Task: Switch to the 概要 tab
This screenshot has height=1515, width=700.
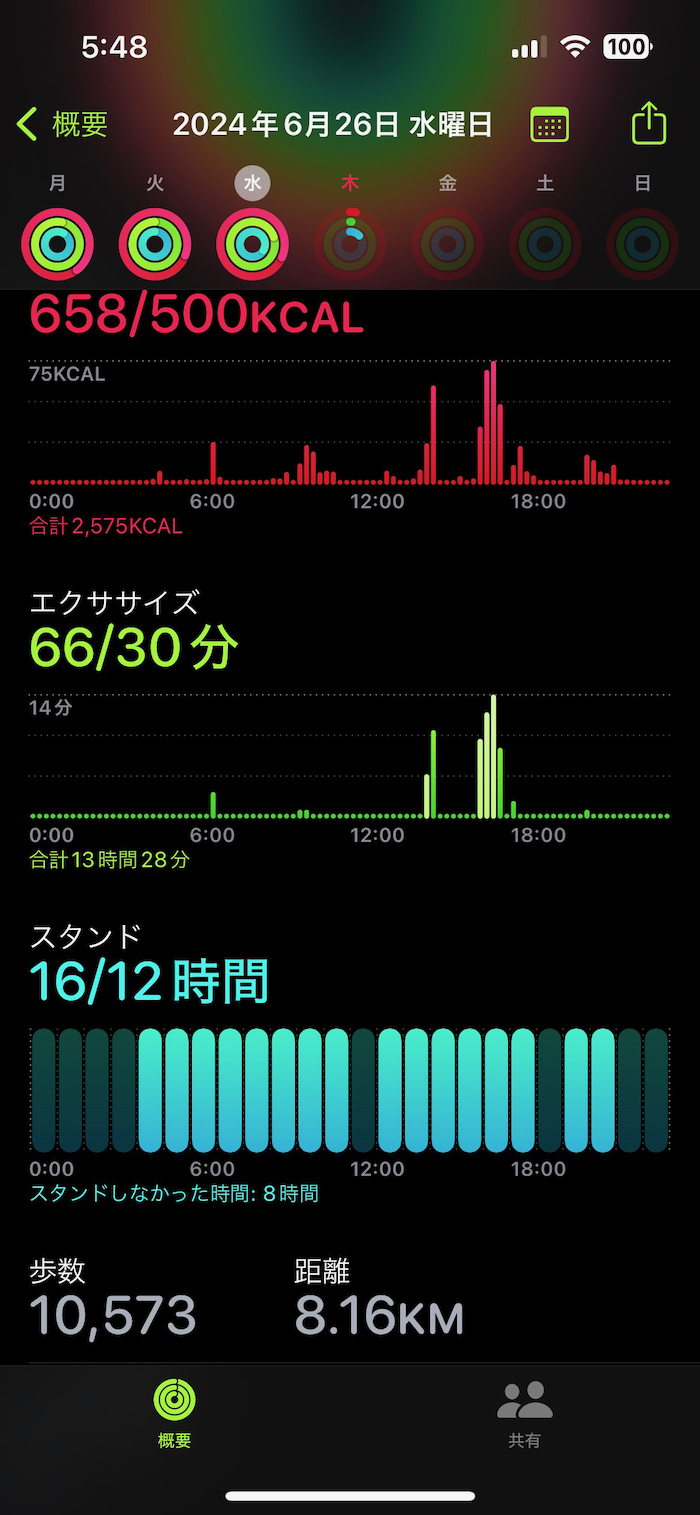Action: click(175, 1413)
